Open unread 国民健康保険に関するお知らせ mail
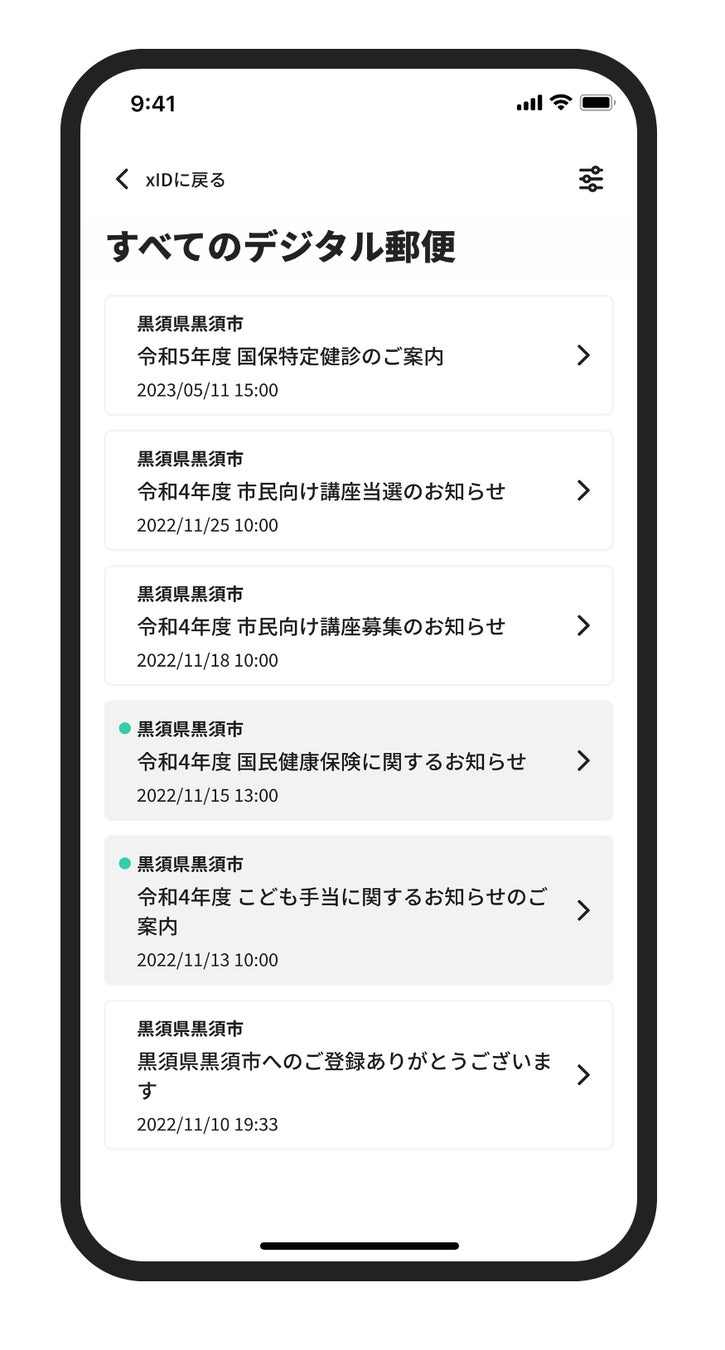This screenshot has width=725, height=1350. pos(358,760)
